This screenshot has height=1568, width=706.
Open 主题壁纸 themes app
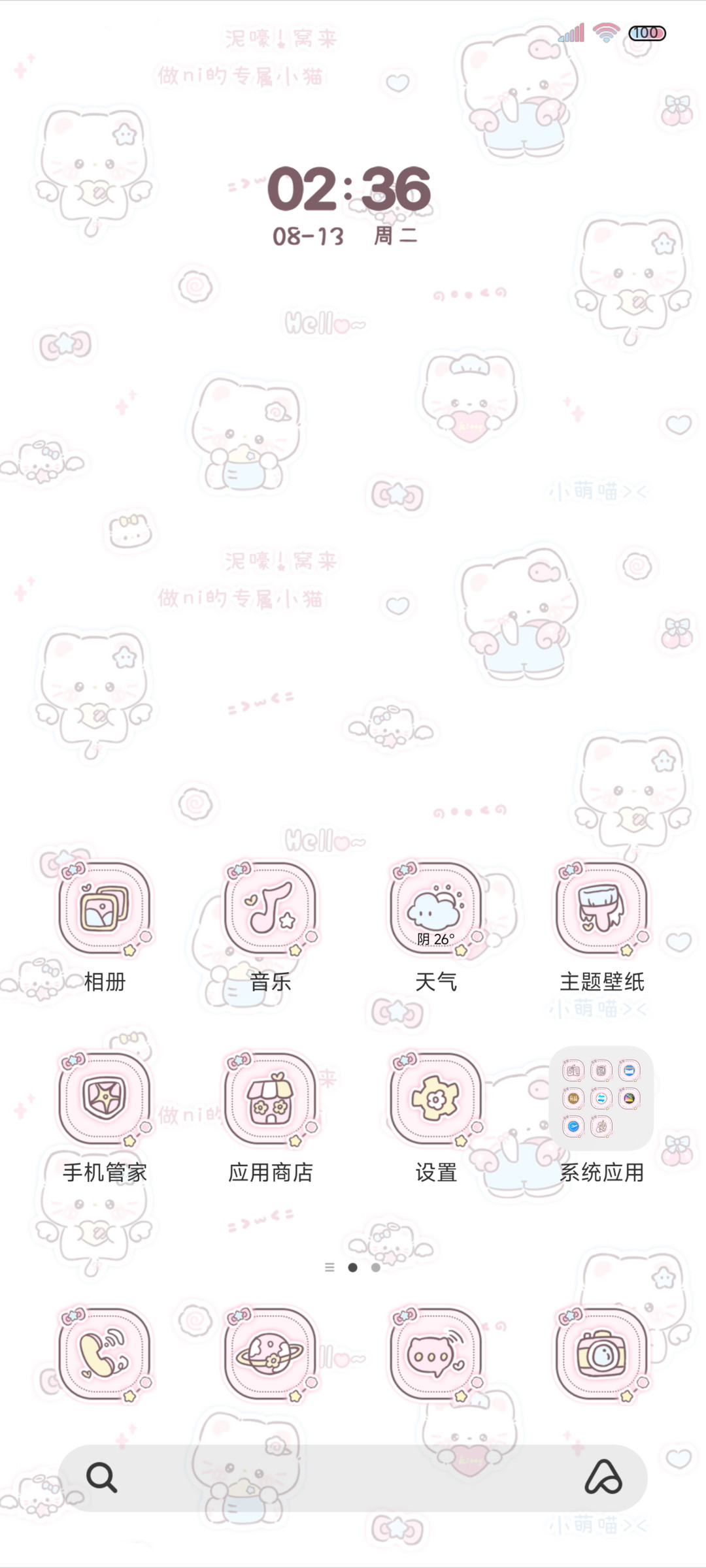coord(601,909)
